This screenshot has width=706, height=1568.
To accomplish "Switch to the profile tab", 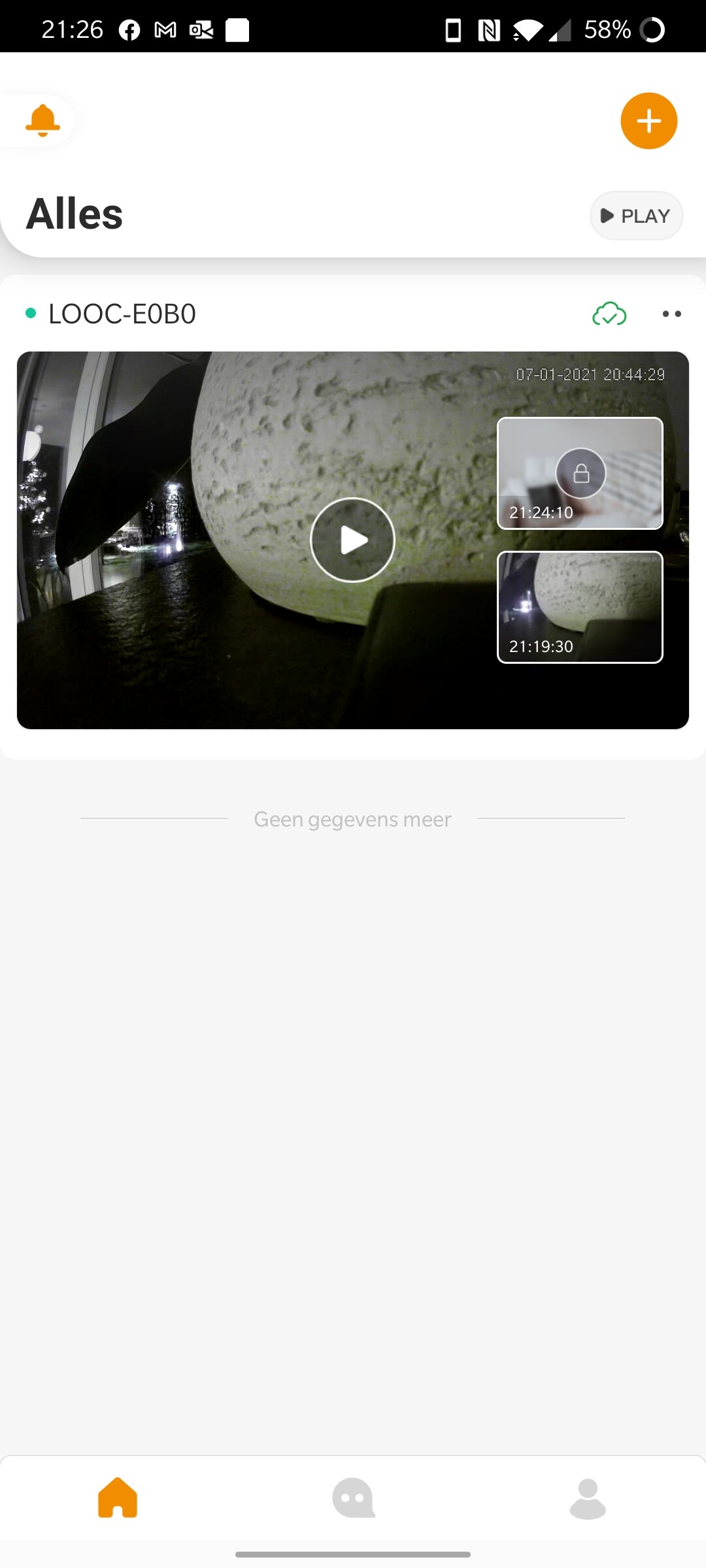I will [588, 1497].
